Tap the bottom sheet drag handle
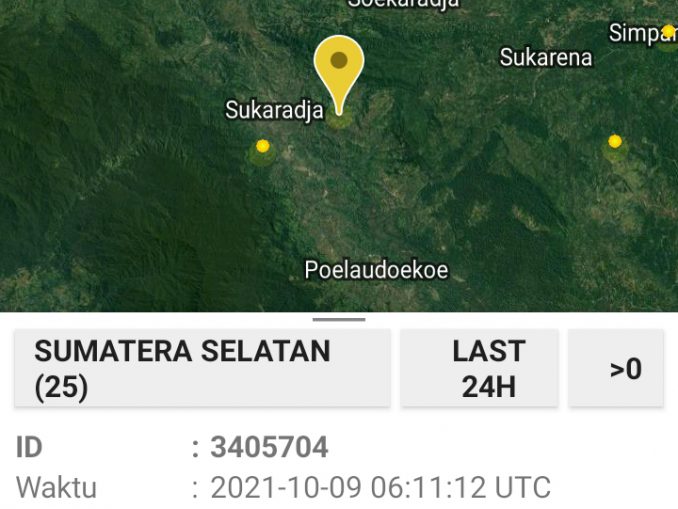678x509 pixels. coord(339,319)
